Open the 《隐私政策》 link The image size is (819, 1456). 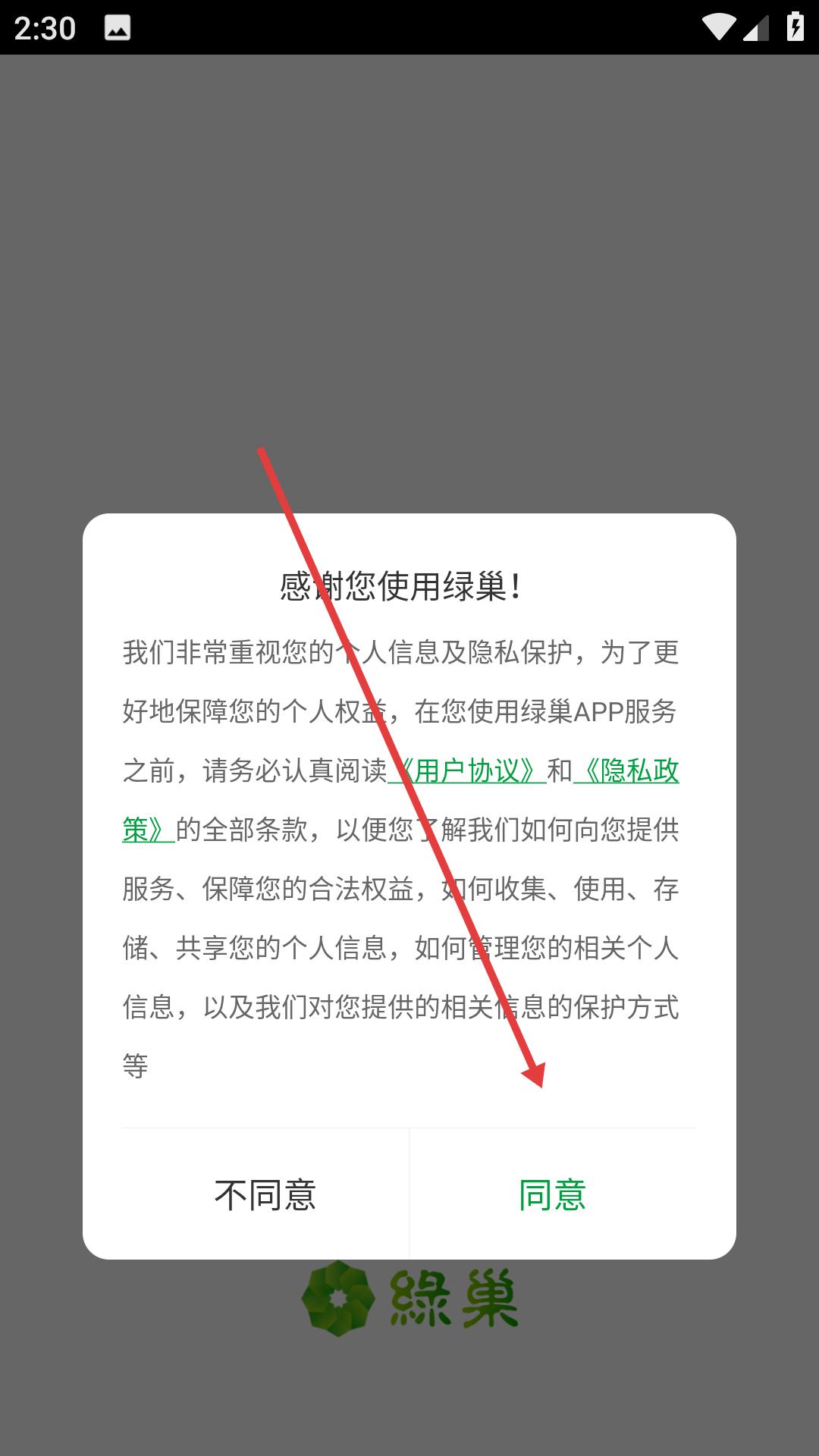pos(626,771)
